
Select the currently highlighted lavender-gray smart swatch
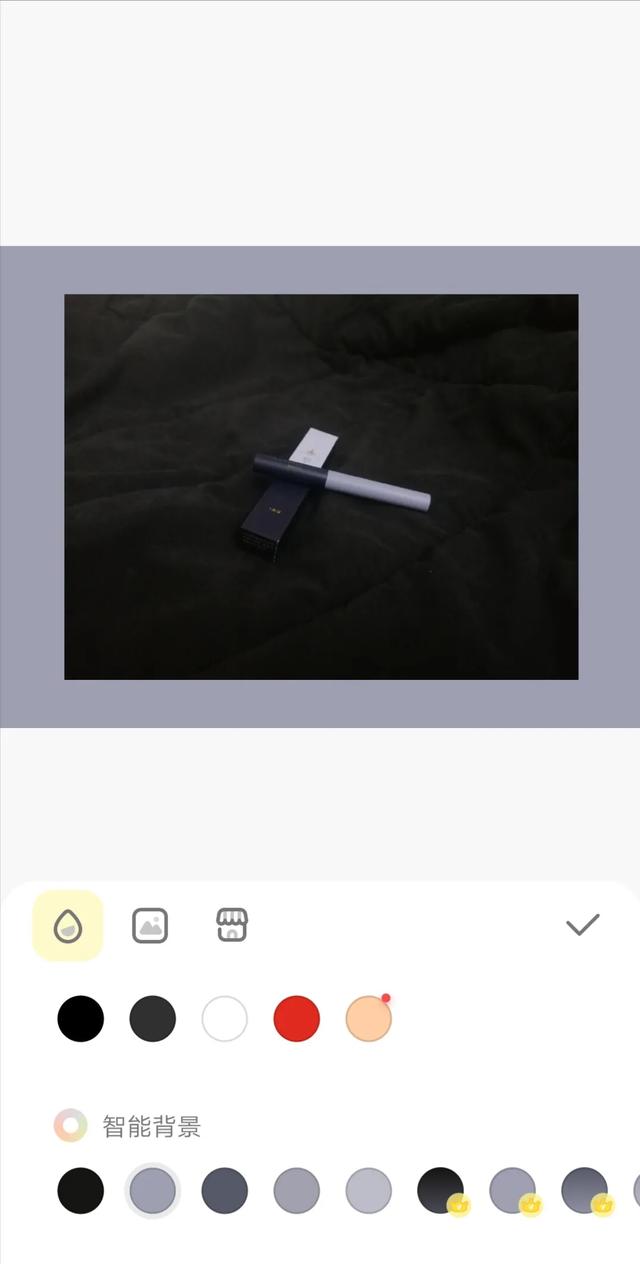[x=153, y=1191]
